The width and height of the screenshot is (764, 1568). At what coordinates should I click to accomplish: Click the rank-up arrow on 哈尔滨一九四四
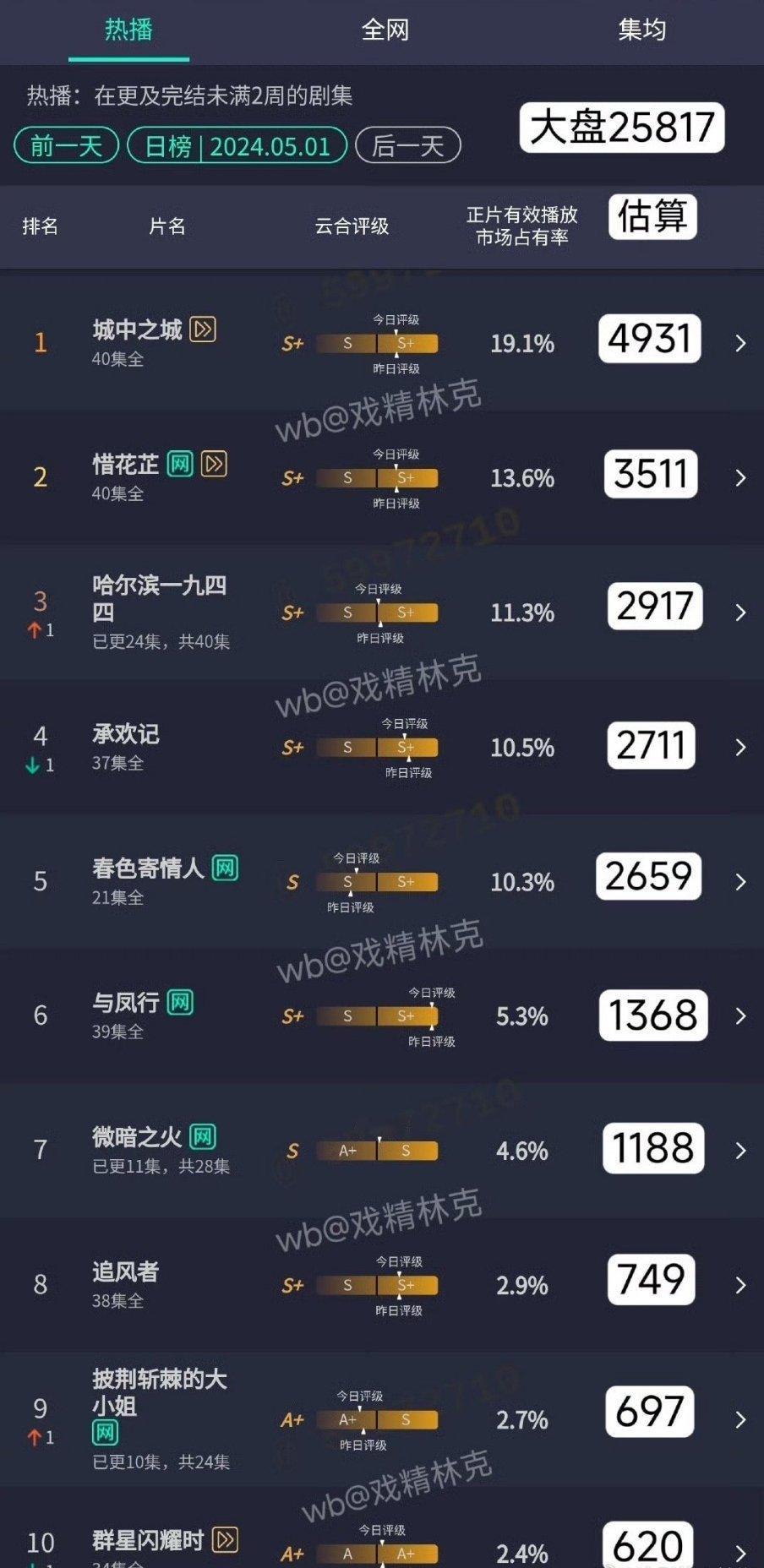pos(35,629)
